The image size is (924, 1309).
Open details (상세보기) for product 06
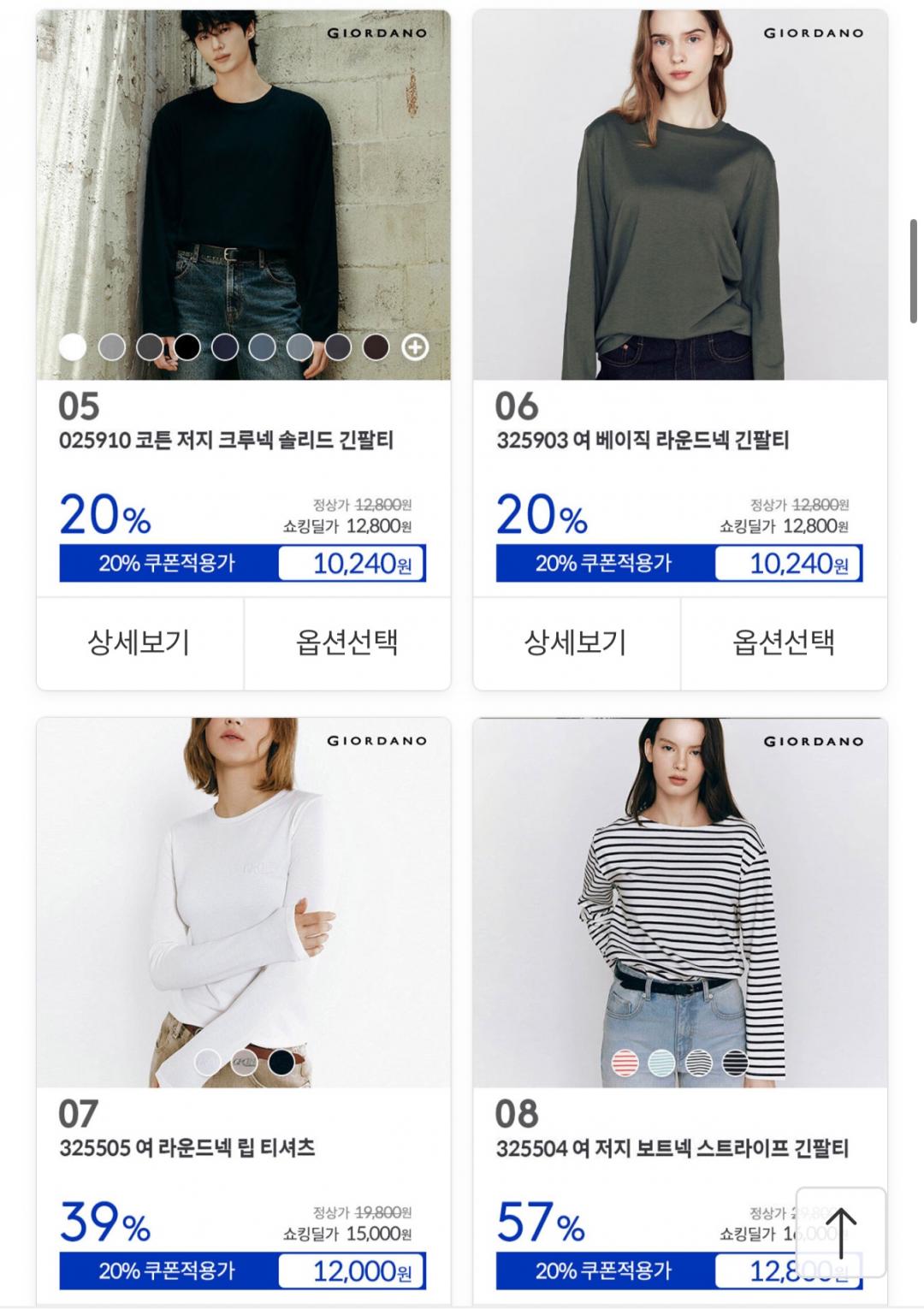point(576,643)
